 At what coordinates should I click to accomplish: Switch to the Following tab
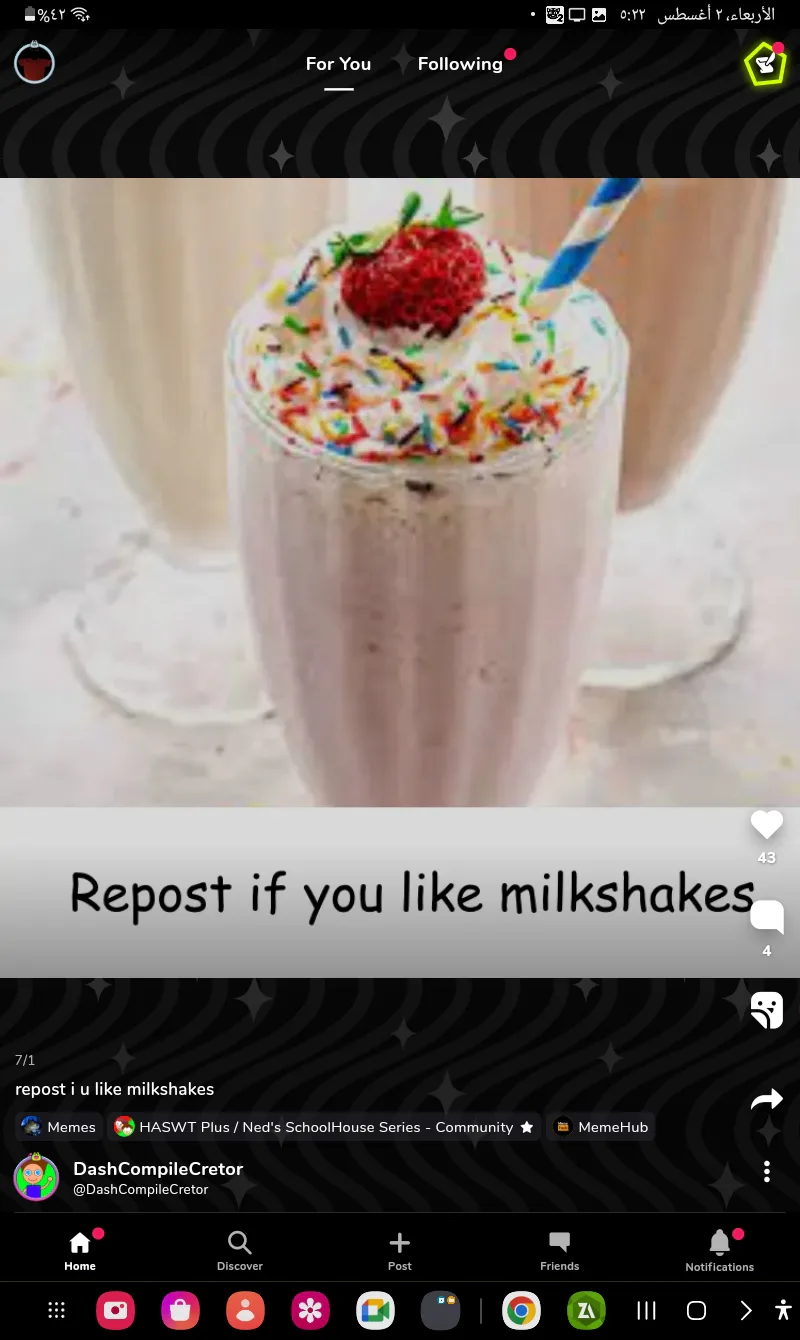pyautogui.click(x=460, y=64)
